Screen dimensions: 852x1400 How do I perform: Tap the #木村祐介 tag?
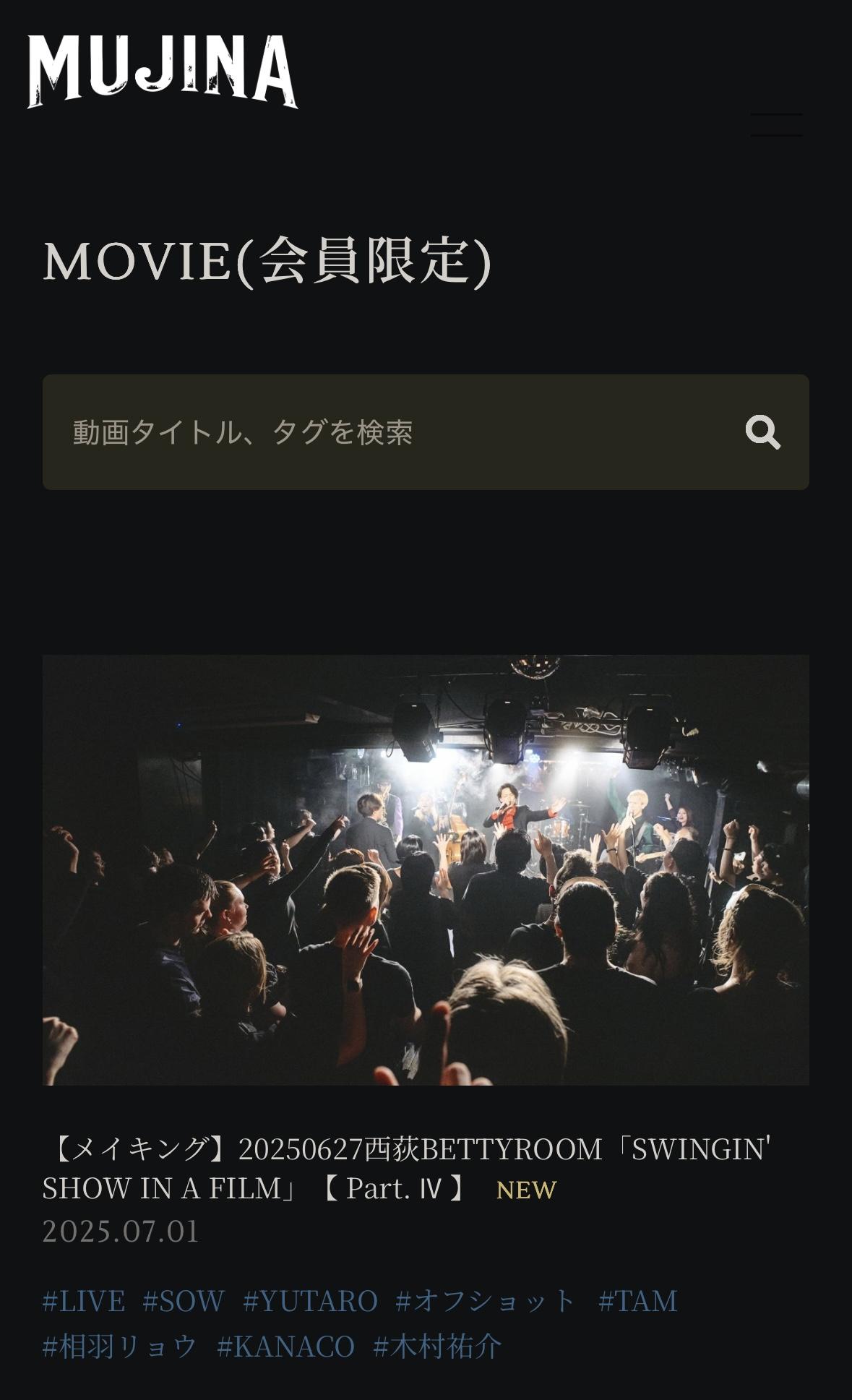click(x=437, y=1347)
